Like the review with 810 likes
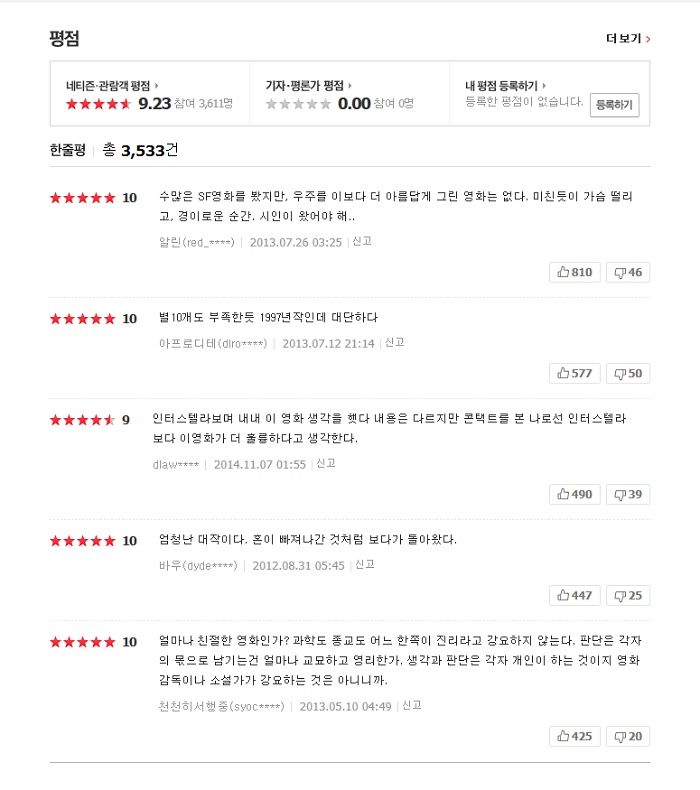Viewport: 700px width, 790px height. coord(575,272)
